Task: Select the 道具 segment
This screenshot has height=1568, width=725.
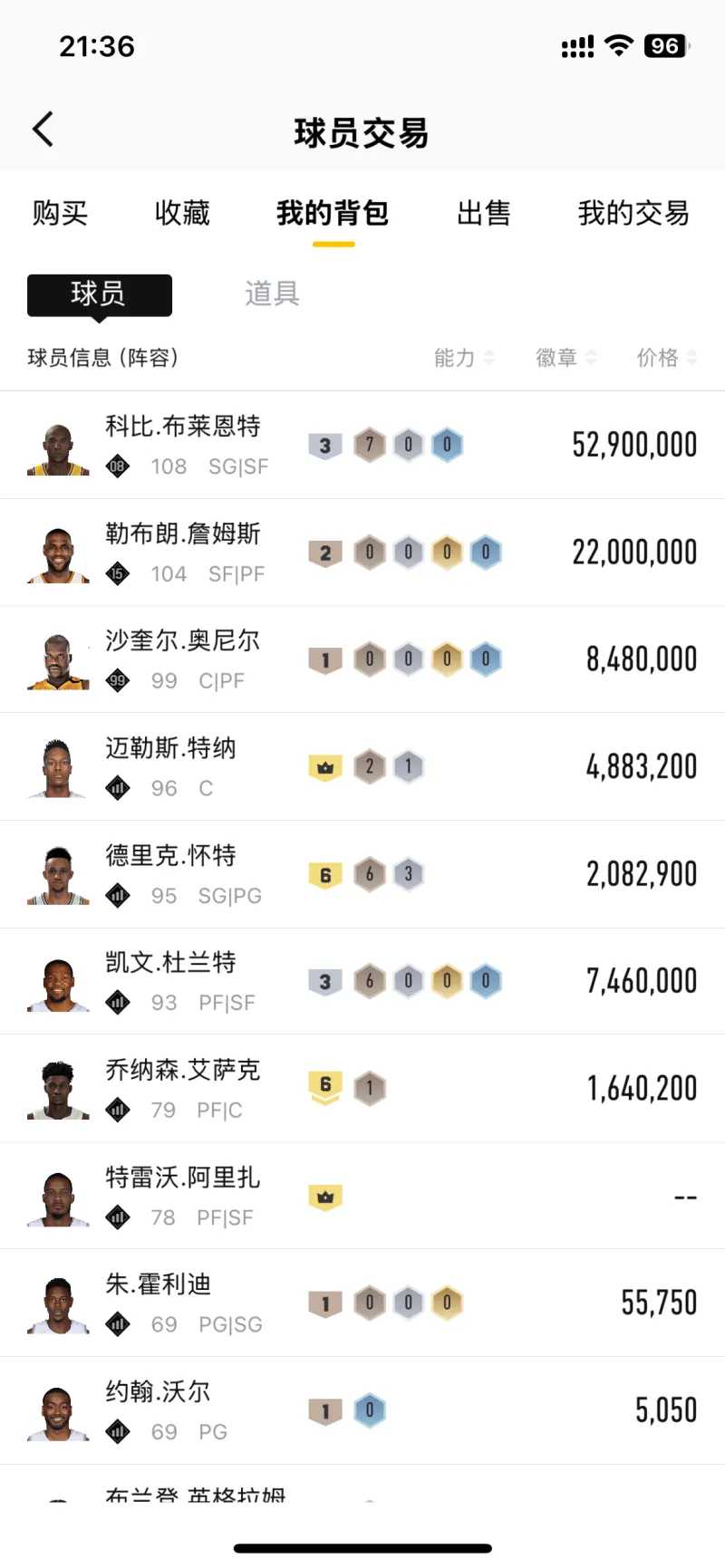Action: [272, 293]
